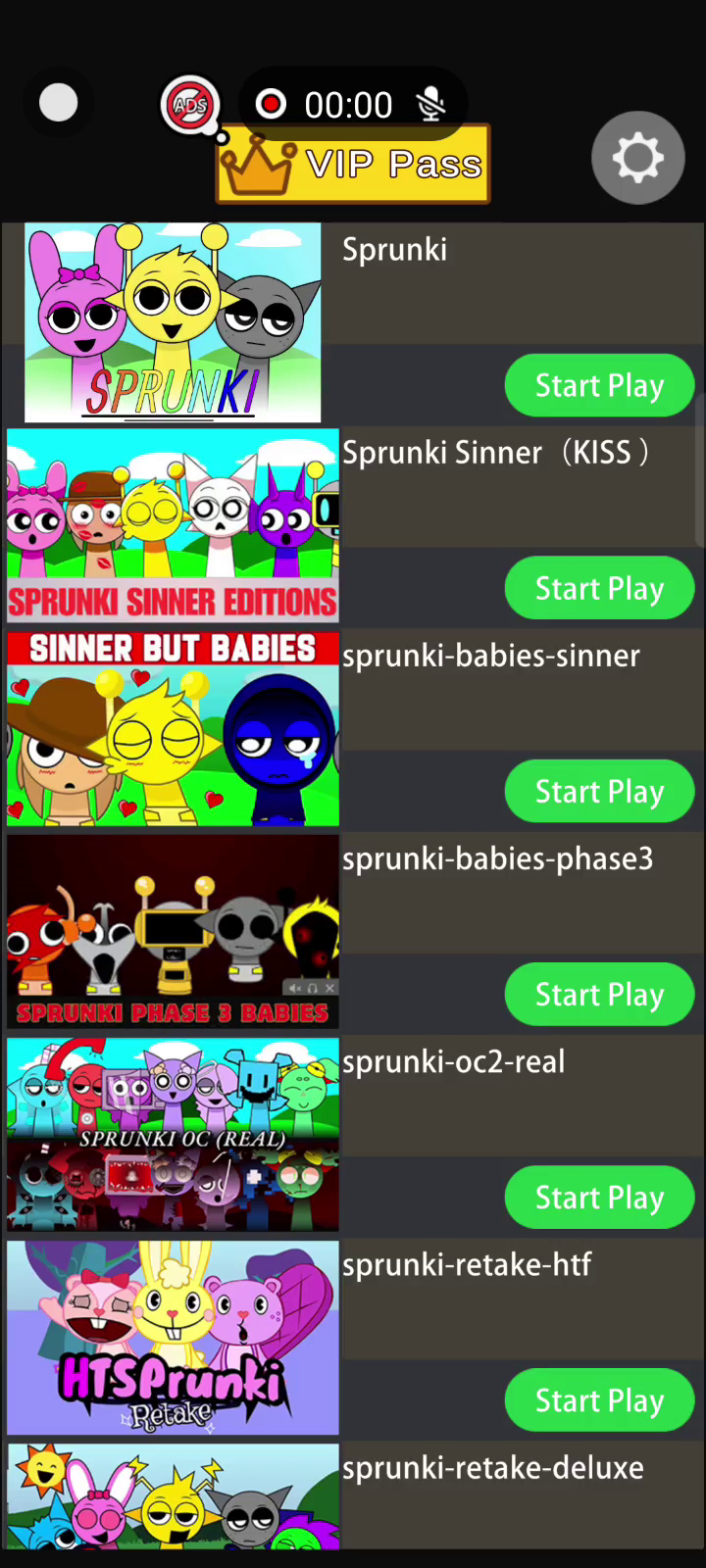Open the sprunki-retake-deluxe thumbnail
This screenshot has height=1568, width=706.
tap(173, 1496)
